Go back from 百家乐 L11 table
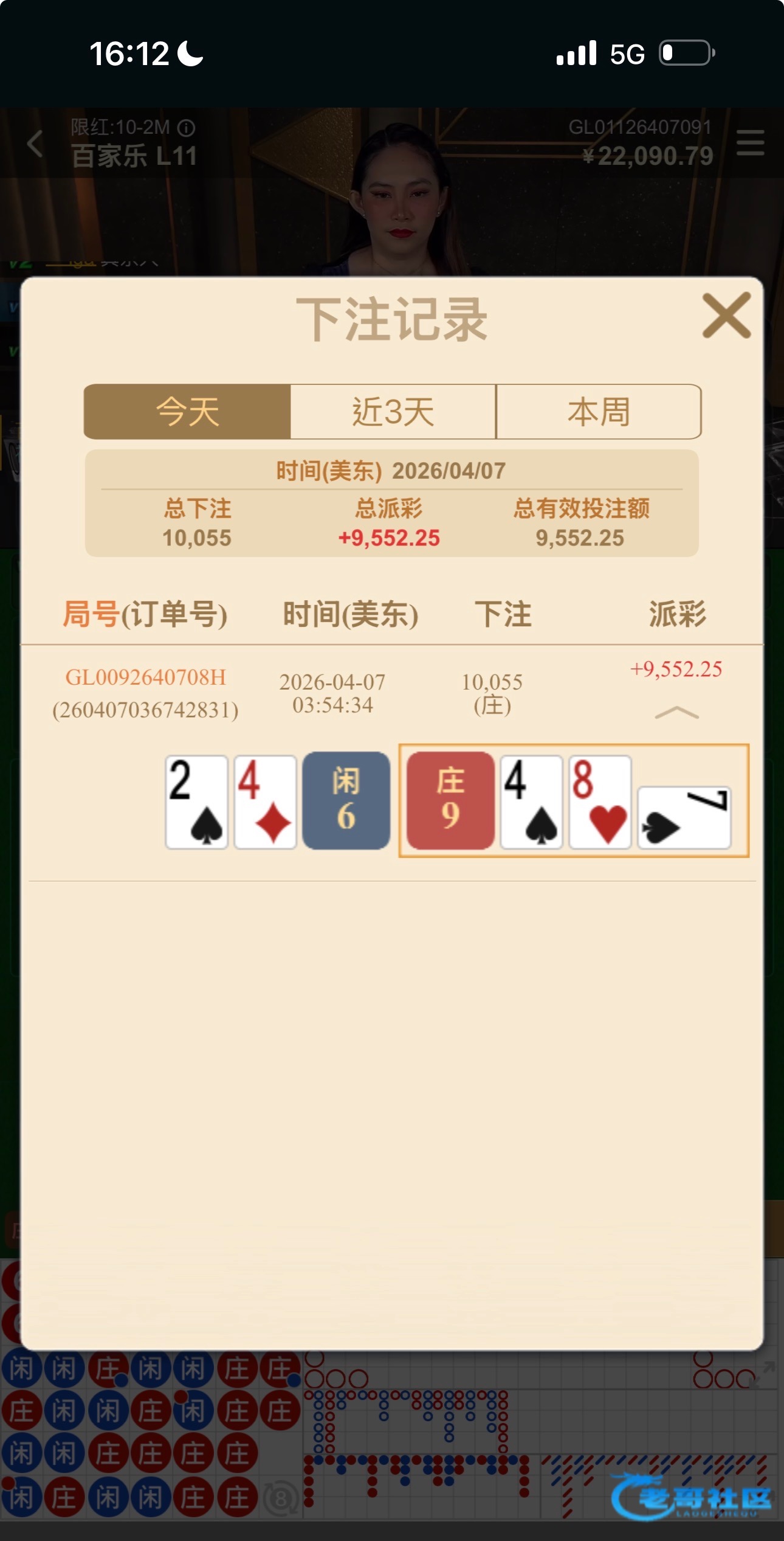The image size is (784, 1541). 35,144
